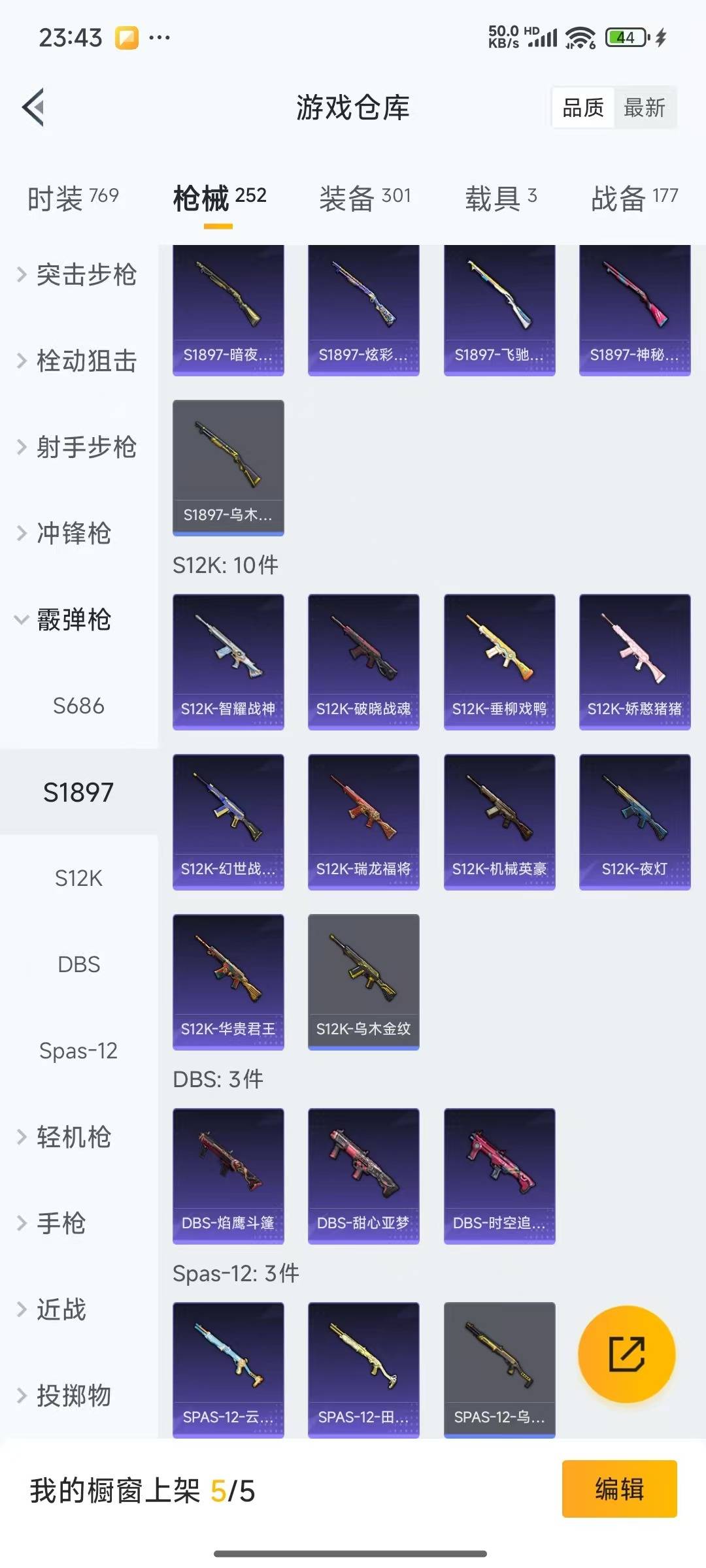
Task: Sort by 品质 (quality)
Action: point(583,108)
